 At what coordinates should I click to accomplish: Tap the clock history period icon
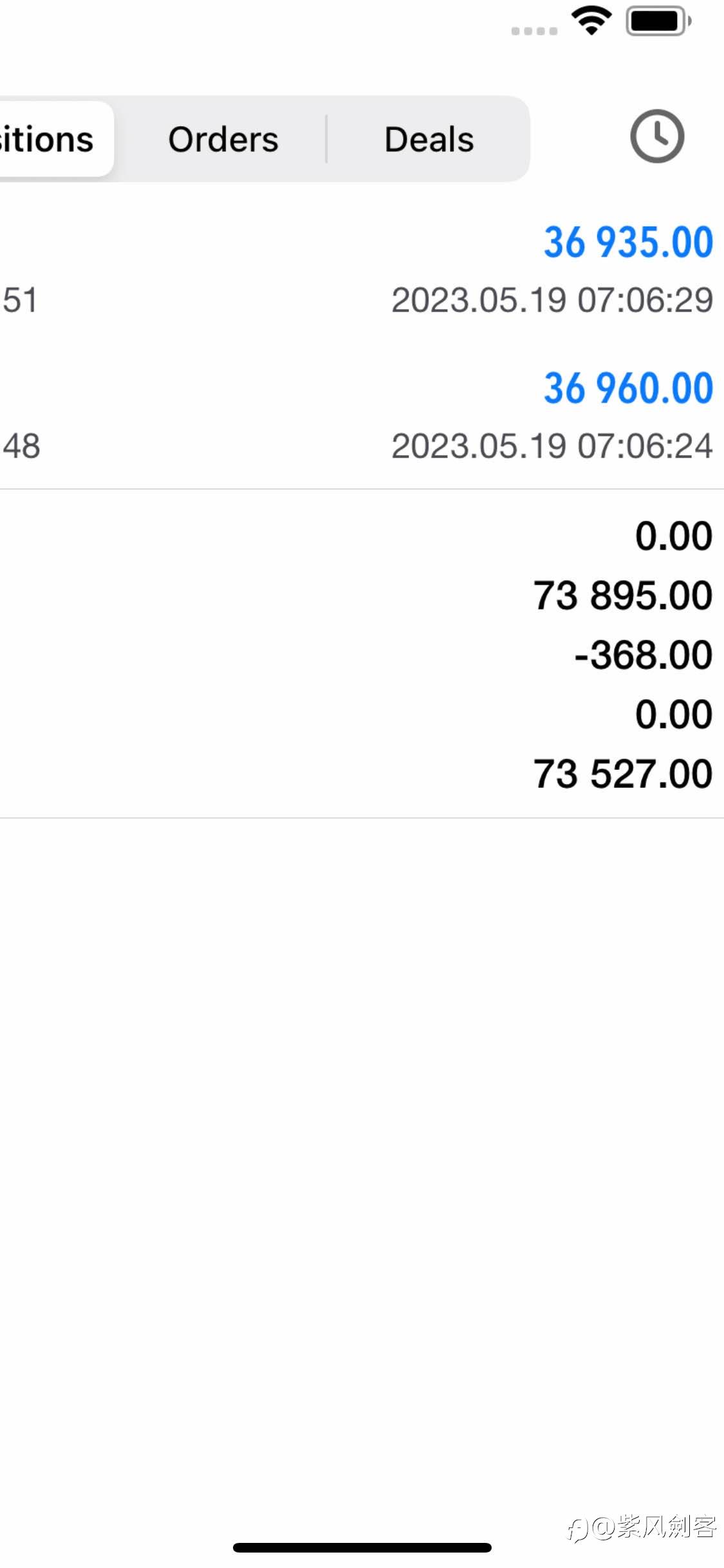click(x=656, y=136)
